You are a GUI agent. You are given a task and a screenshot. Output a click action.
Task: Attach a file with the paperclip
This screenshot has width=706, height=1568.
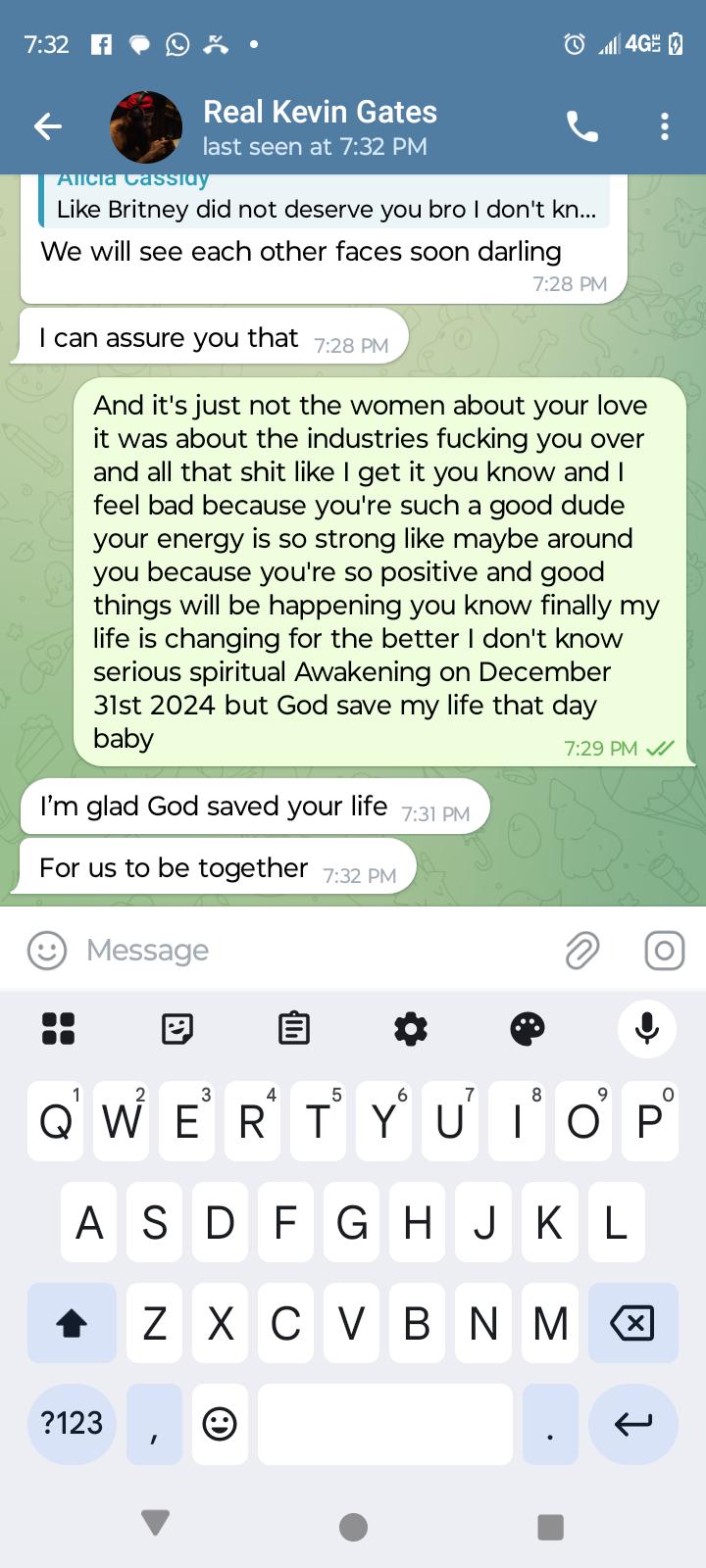582,950
